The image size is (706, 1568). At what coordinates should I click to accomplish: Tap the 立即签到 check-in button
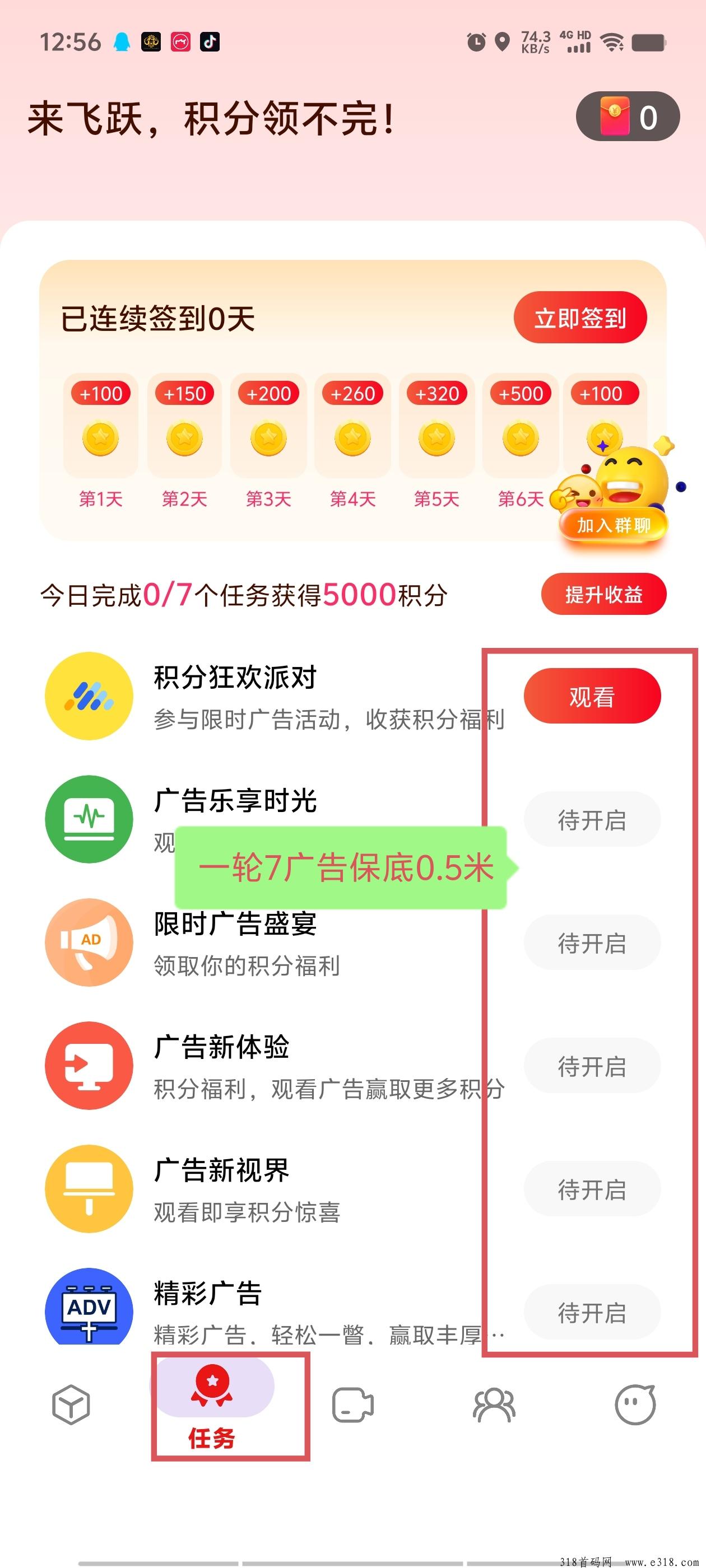coord(580,318)
